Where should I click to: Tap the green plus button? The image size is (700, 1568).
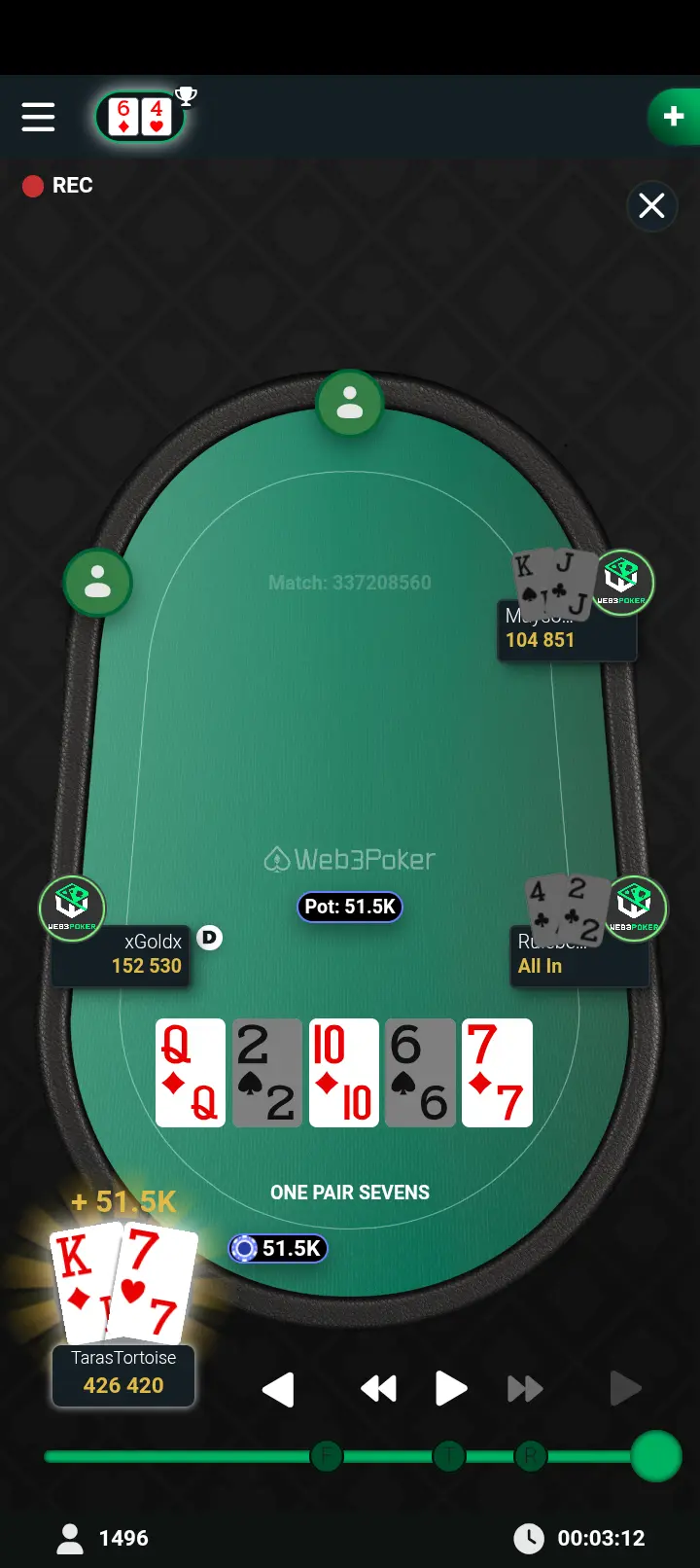(673, 117)
